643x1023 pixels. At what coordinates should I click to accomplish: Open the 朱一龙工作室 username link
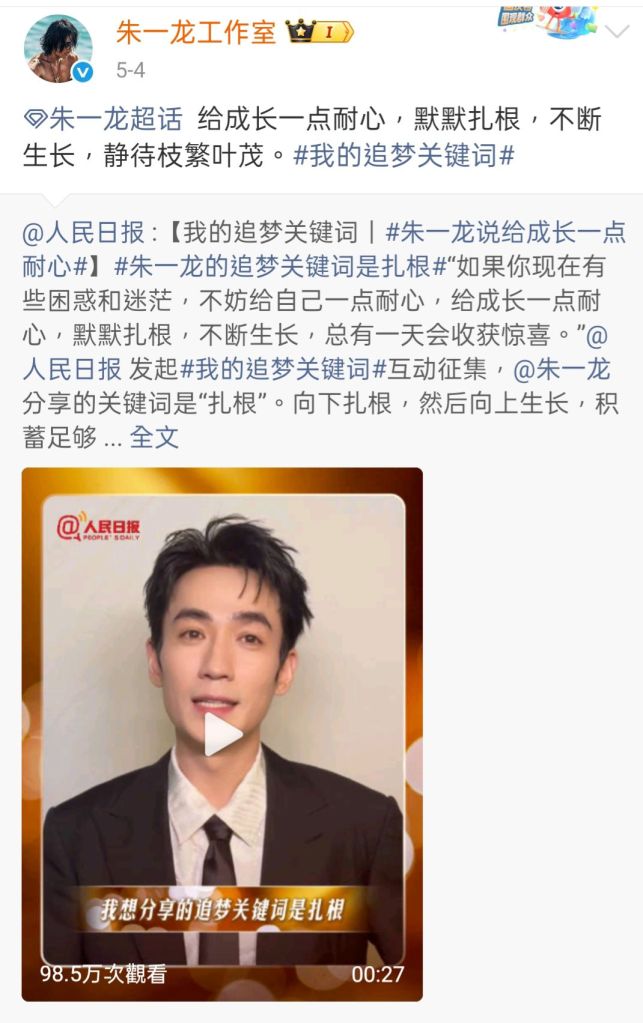pyautogui.click(x=195, y=32)
